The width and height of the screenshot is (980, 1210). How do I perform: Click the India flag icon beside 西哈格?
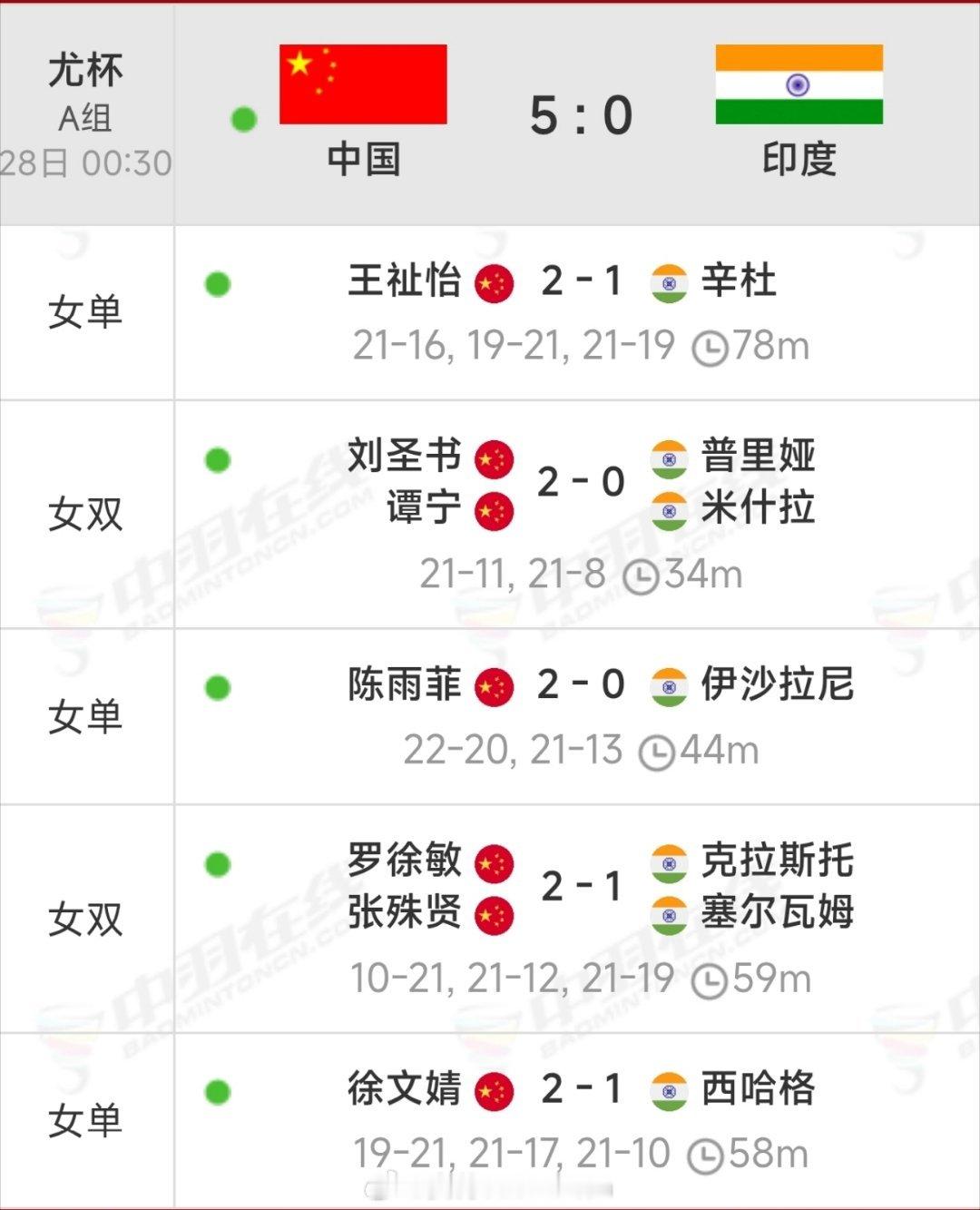pos(669,1092)
